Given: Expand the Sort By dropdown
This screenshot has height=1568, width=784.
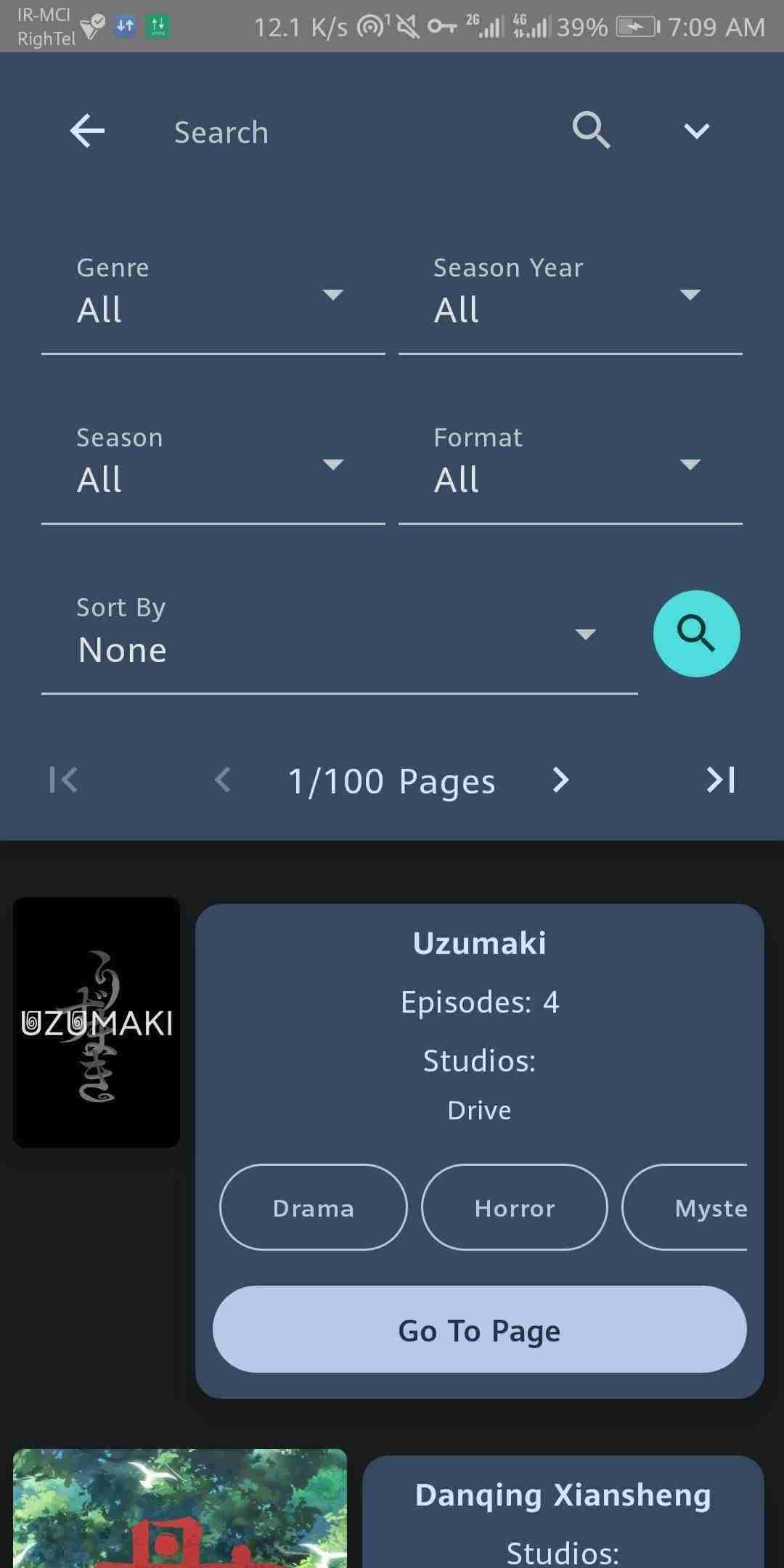Looking at the screenshot, I should point(339,649).
